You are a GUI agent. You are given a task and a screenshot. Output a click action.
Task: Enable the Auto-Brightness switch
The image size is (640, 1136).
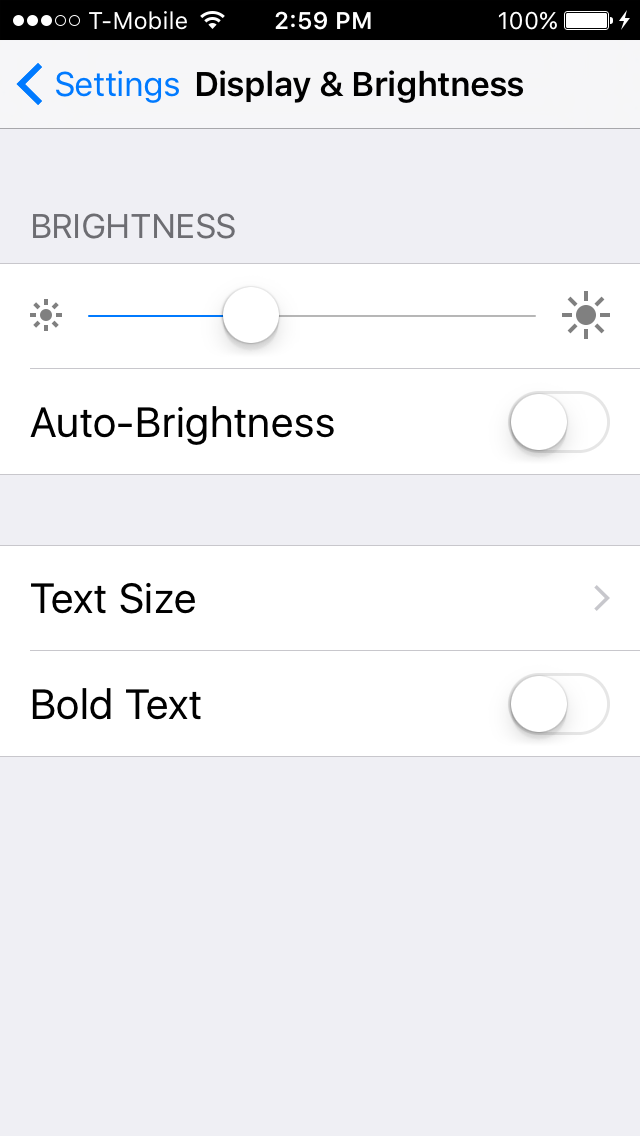(x=559, y=422)
